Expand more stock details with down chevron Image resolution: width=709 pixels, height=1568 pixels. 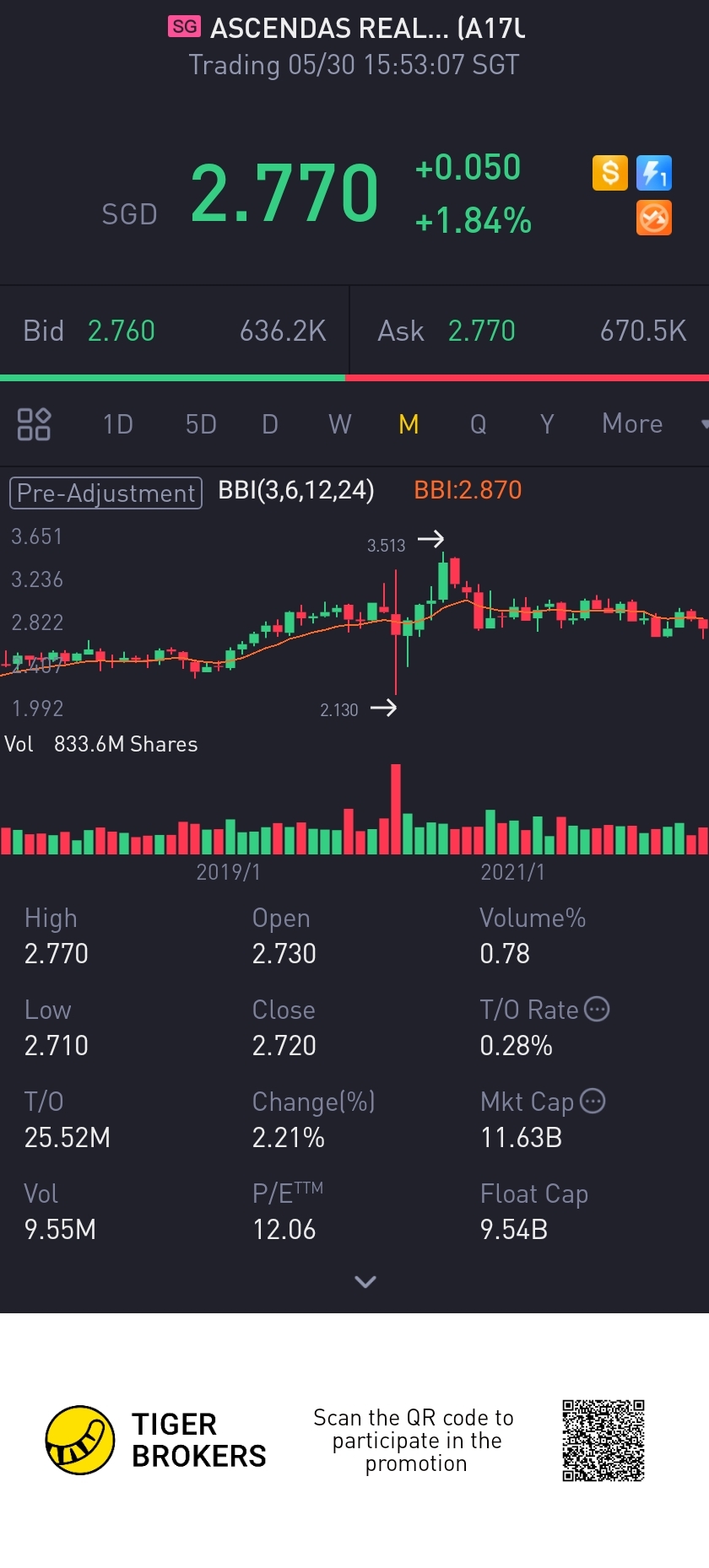click(x=365, y=1282)
